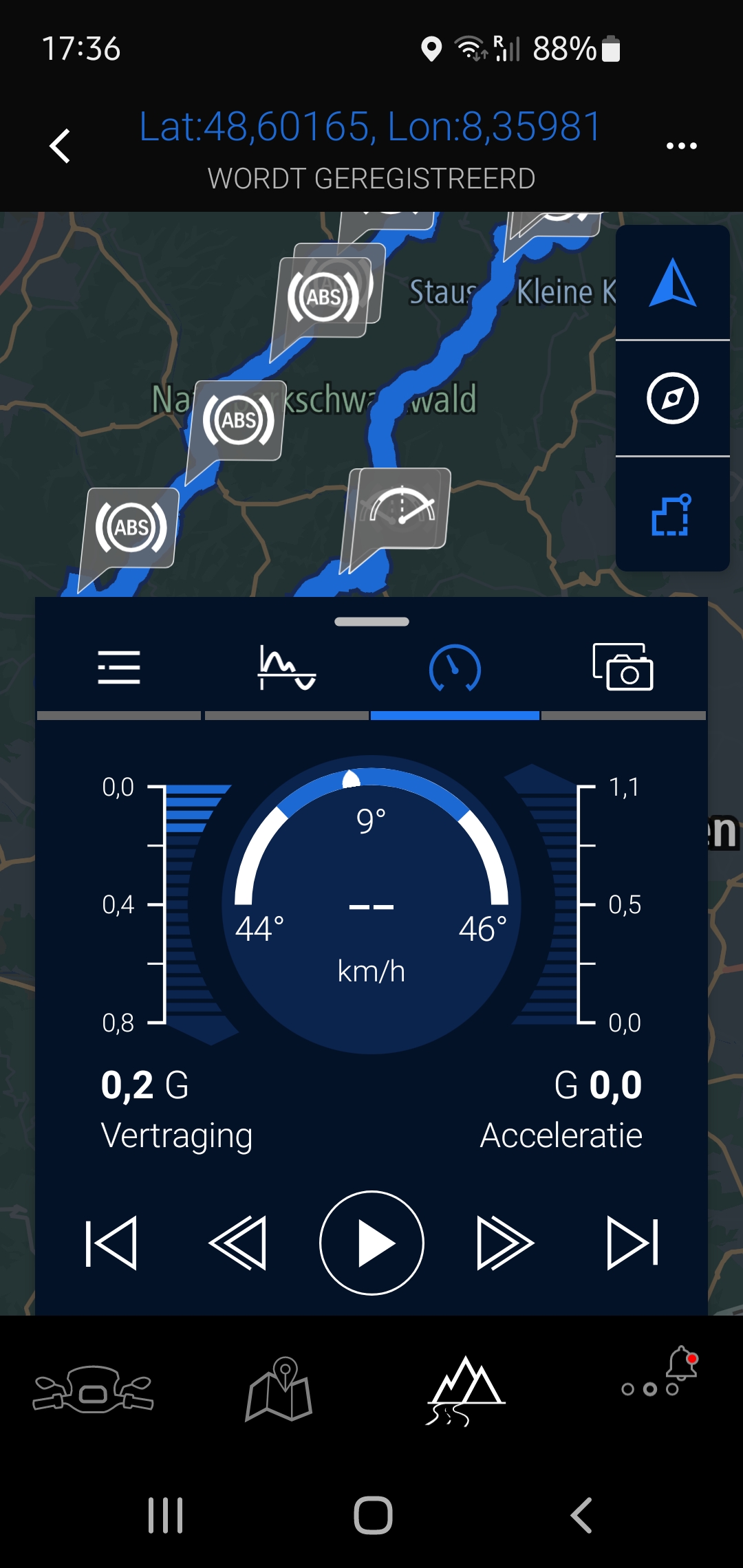
Task: Rewind the route playback
Action: pos(238,1243)
